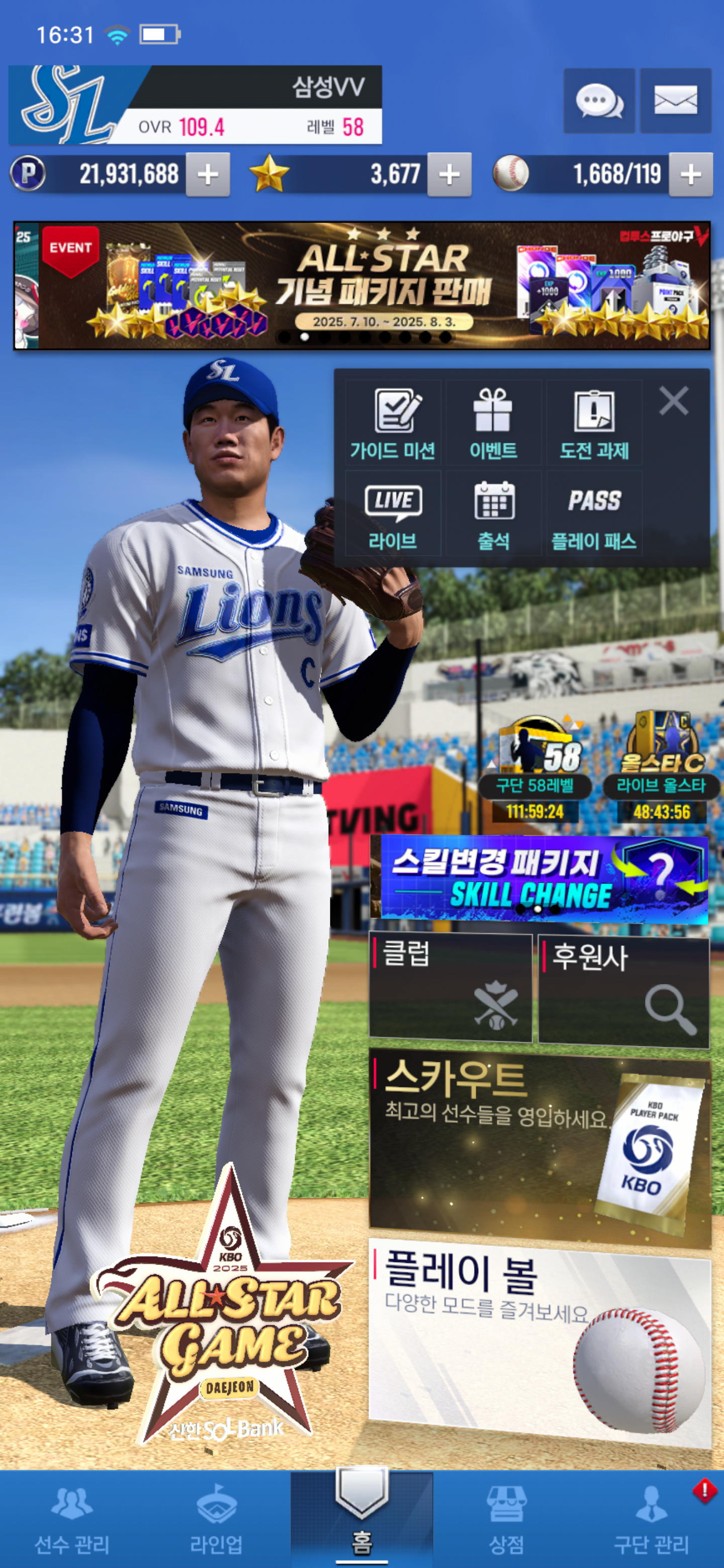Open 구단 58레벨 offer
The width and height of the screenshot is (724, 1568).
pos(535,770)
